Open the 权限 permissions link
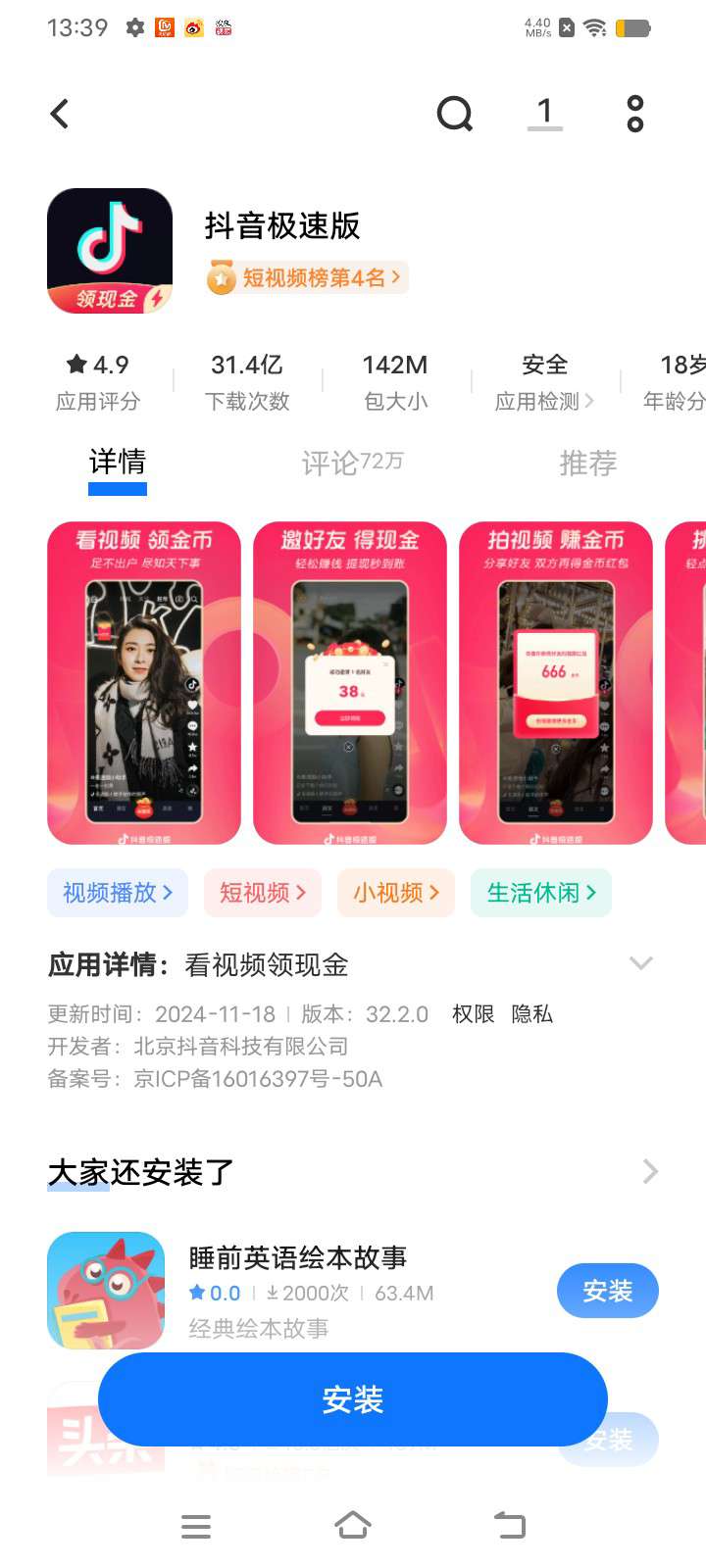This screenshot has width=706, height=1568. (473, 1014)
